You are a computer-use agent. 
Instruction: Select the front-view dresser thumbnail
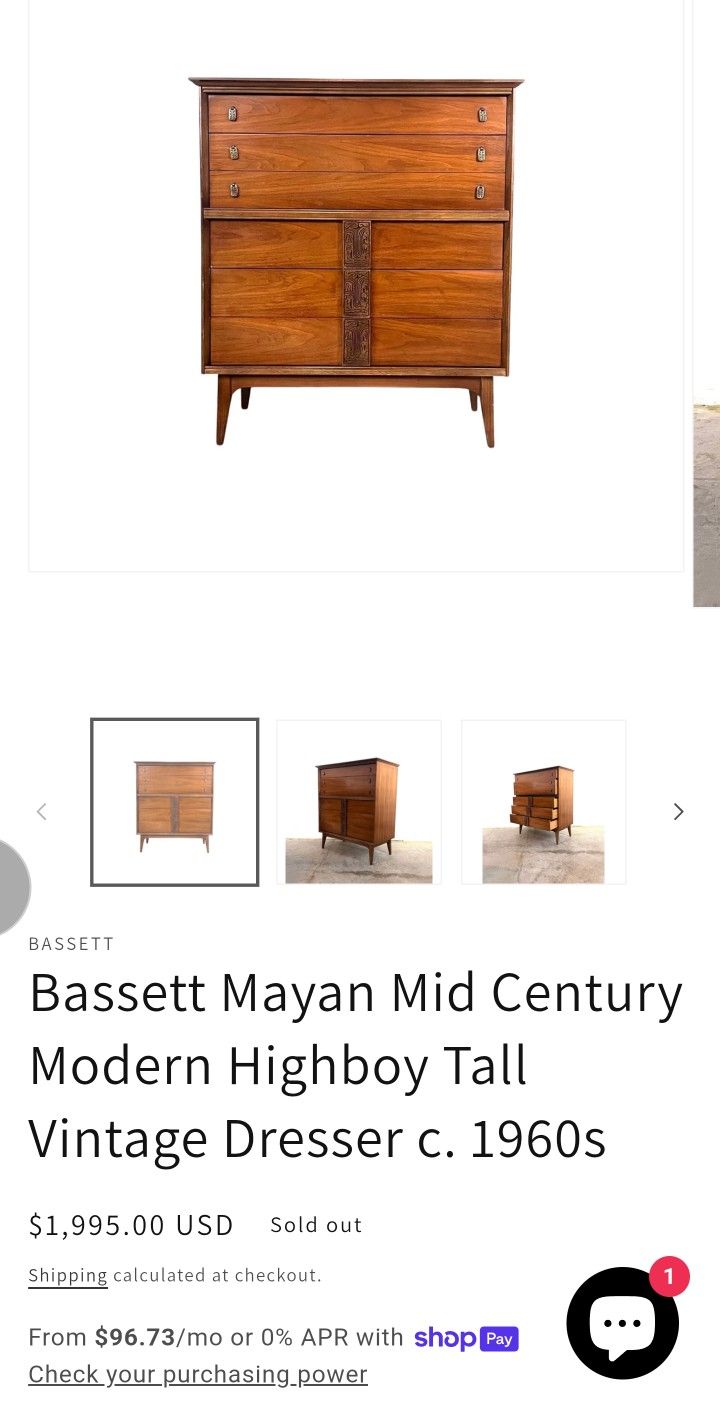click(175, 802)
